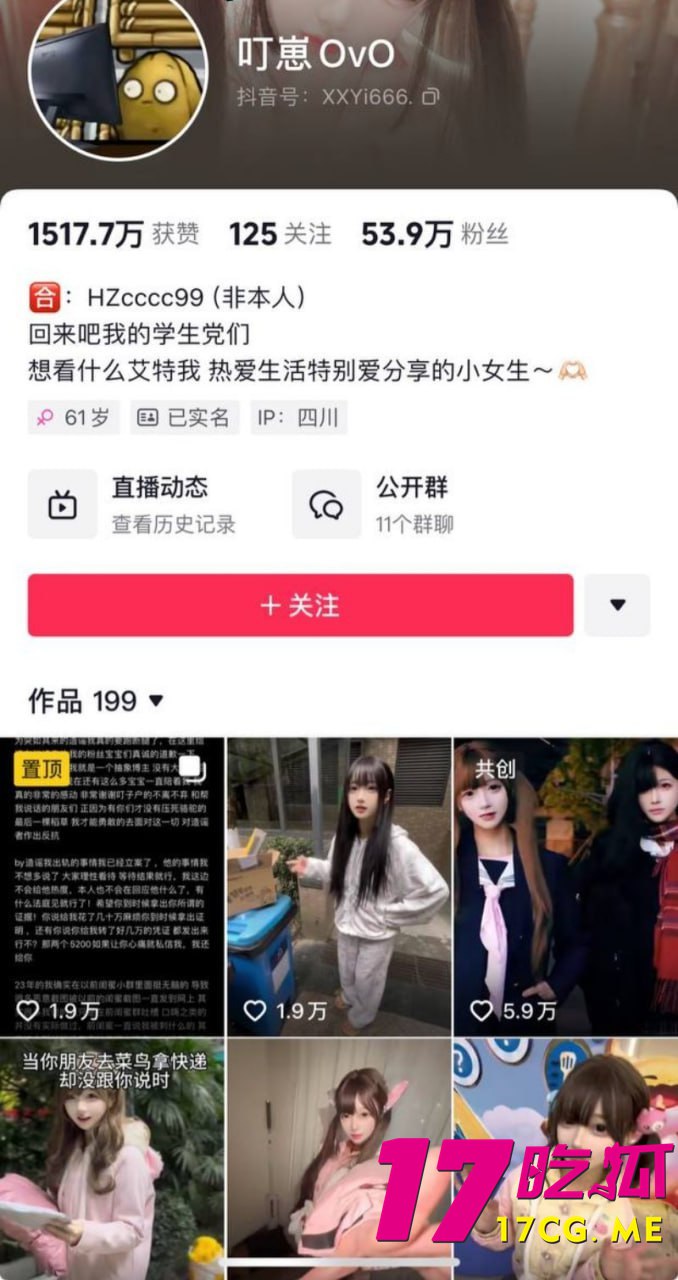Follow this user with 关注 button
678x1280 pixels.
point(300,605)
